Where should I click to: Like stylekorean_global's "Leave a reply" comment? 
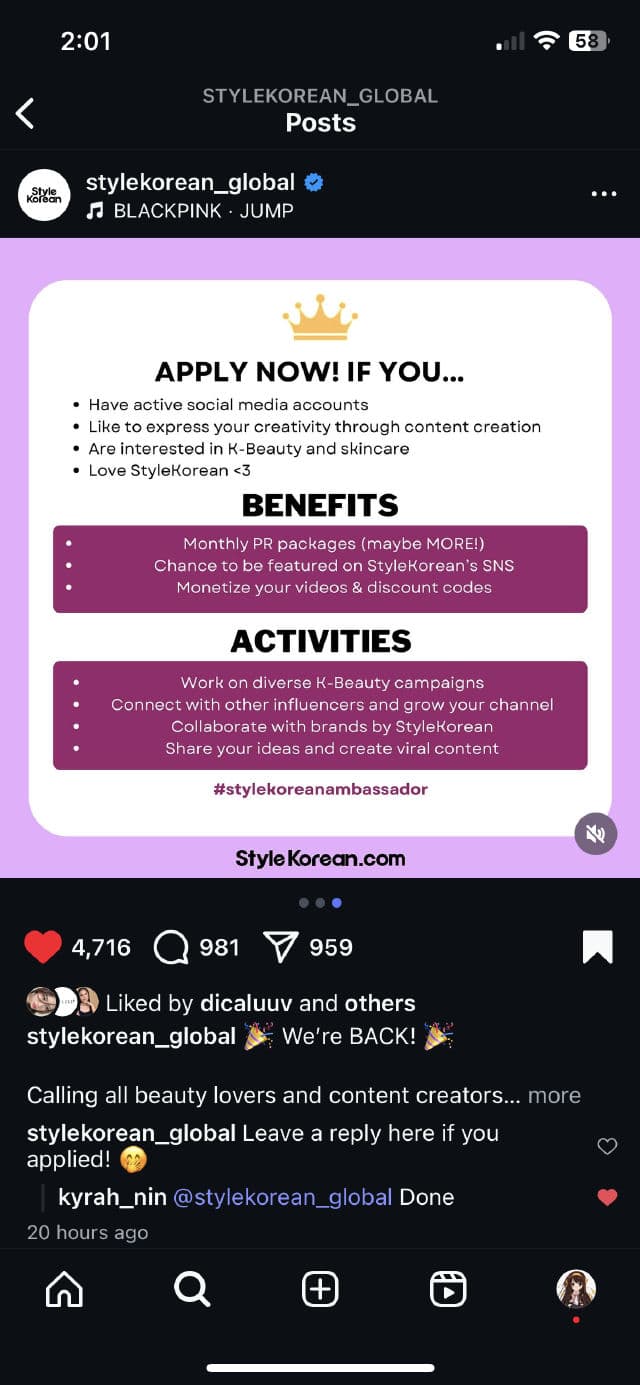(607, 1146)
